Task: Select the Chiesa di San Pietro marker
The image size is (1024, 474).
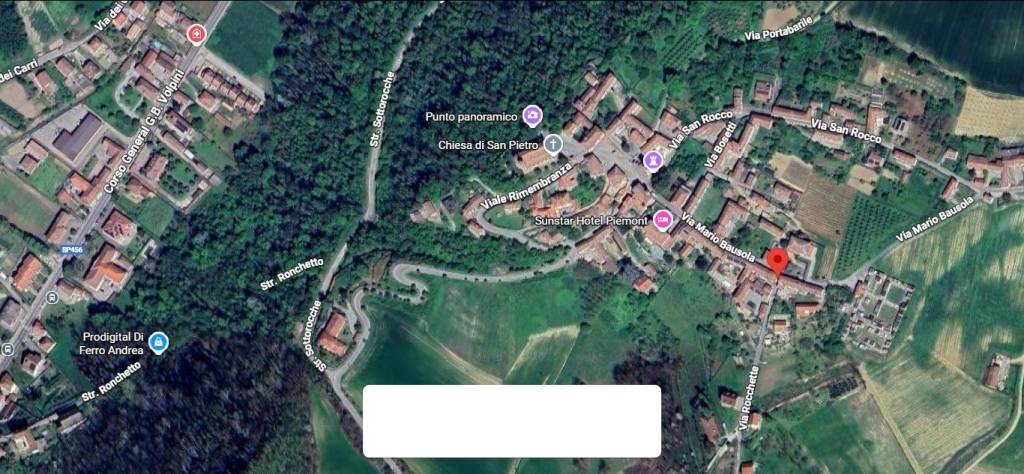Action: click(x=553, y=145)
